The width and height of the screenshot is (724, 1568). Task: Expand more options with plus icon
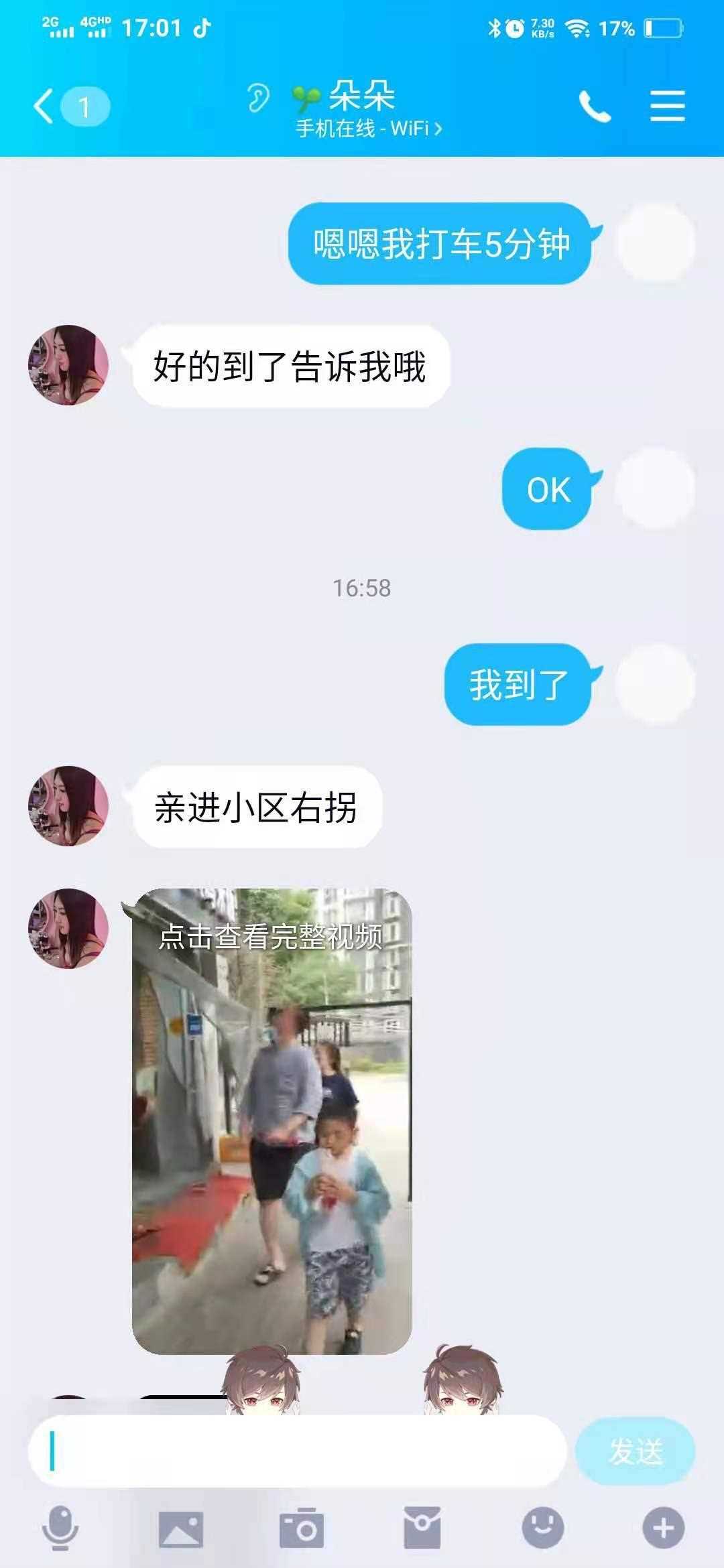tap(663, 1528)
